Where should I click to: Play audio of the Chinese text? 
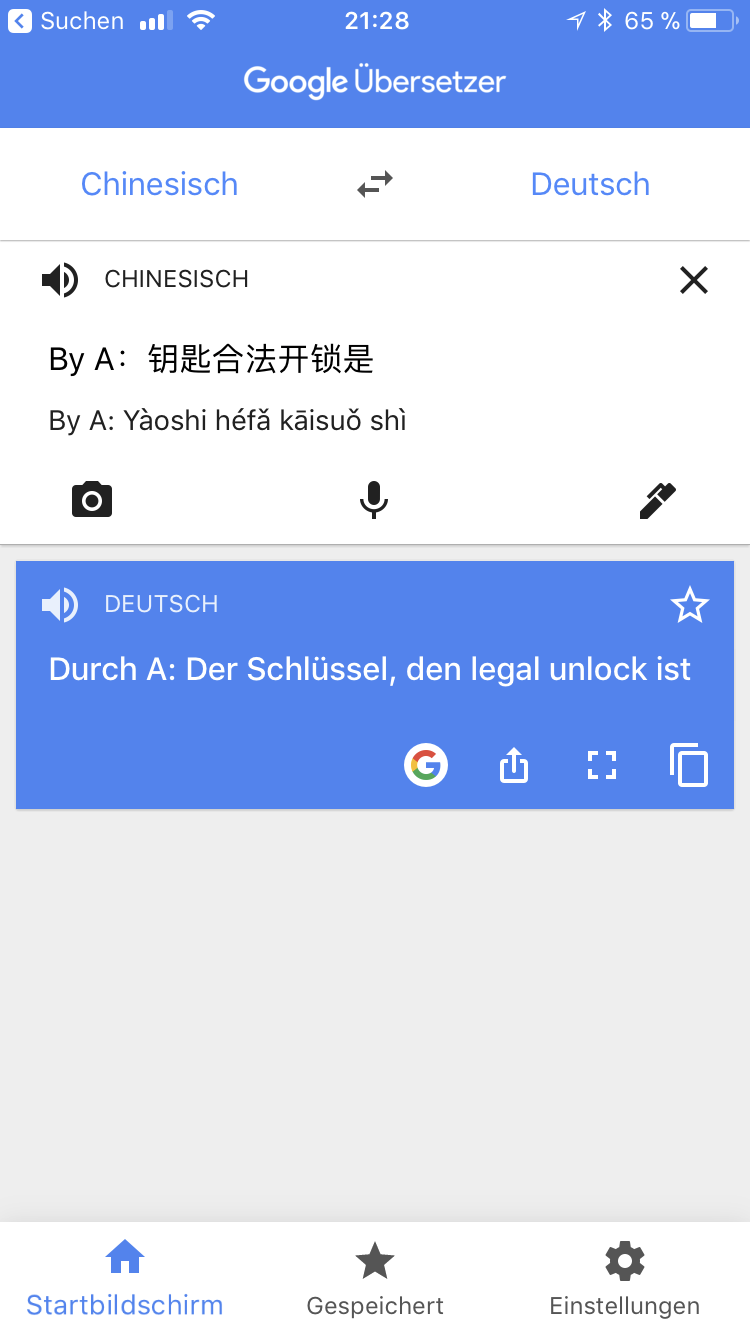[60, 280]
